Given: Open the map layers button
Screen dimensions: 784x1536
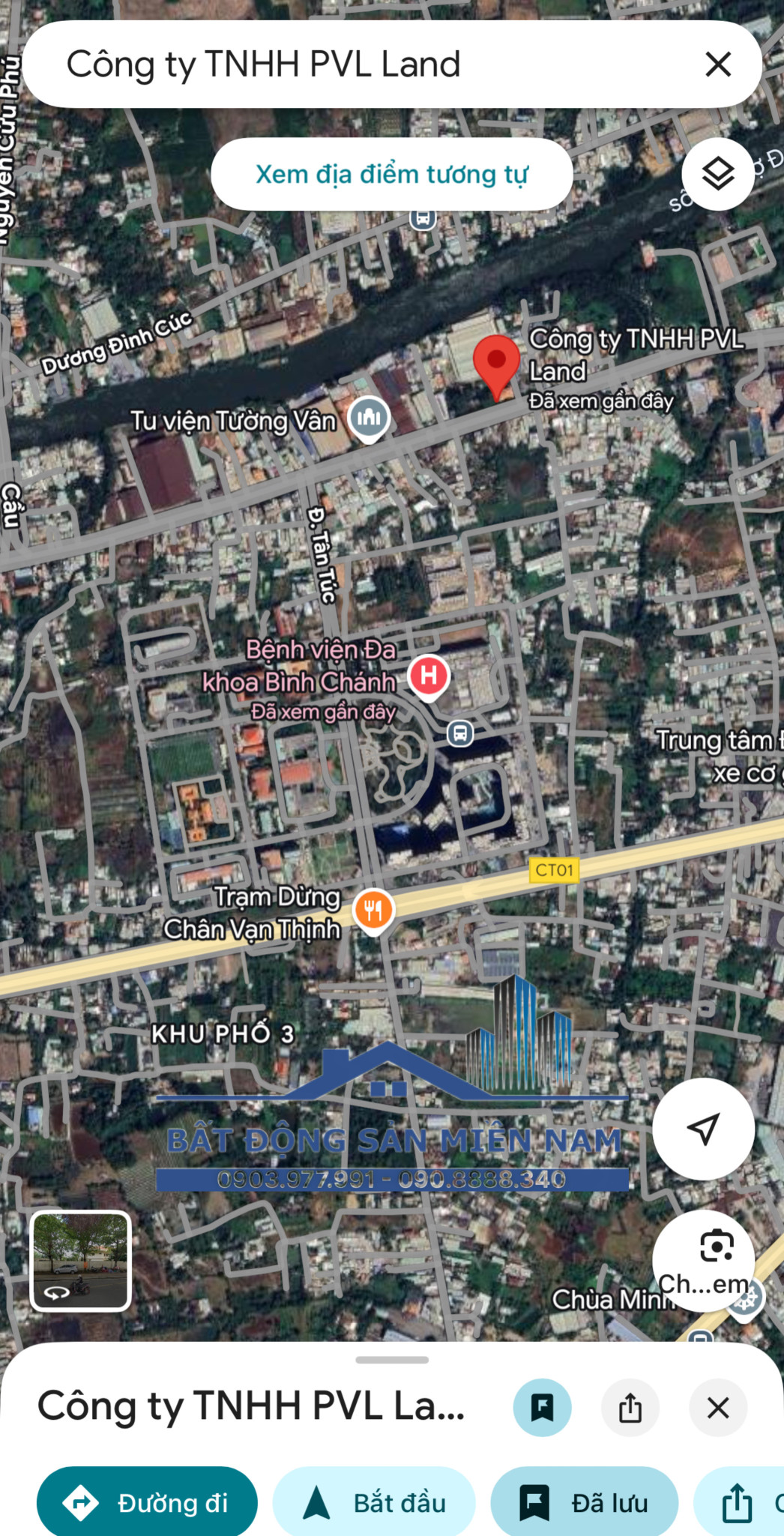Looking at the screenshot, I should [x=718, y=174].
